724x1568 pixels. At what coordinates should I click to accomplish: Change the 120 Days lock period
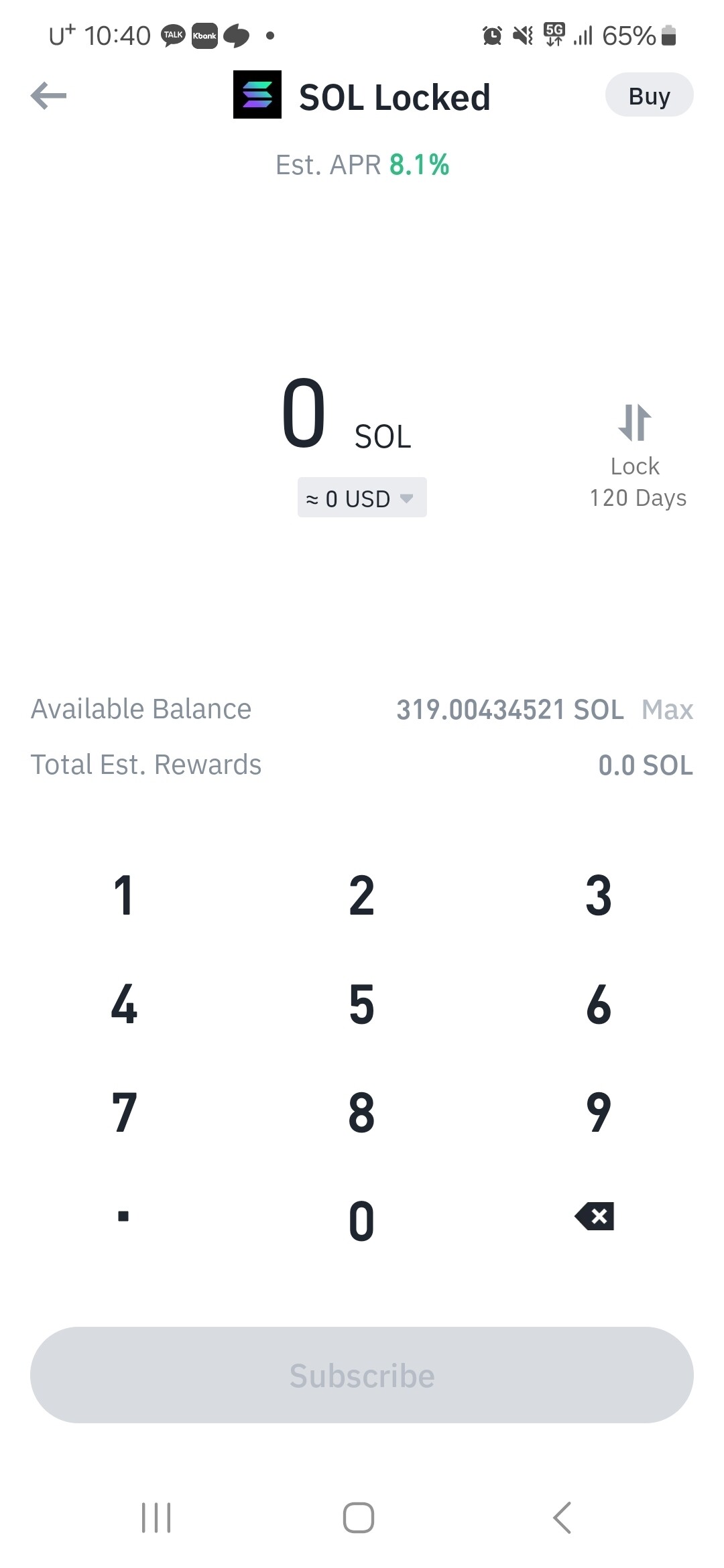637,456
